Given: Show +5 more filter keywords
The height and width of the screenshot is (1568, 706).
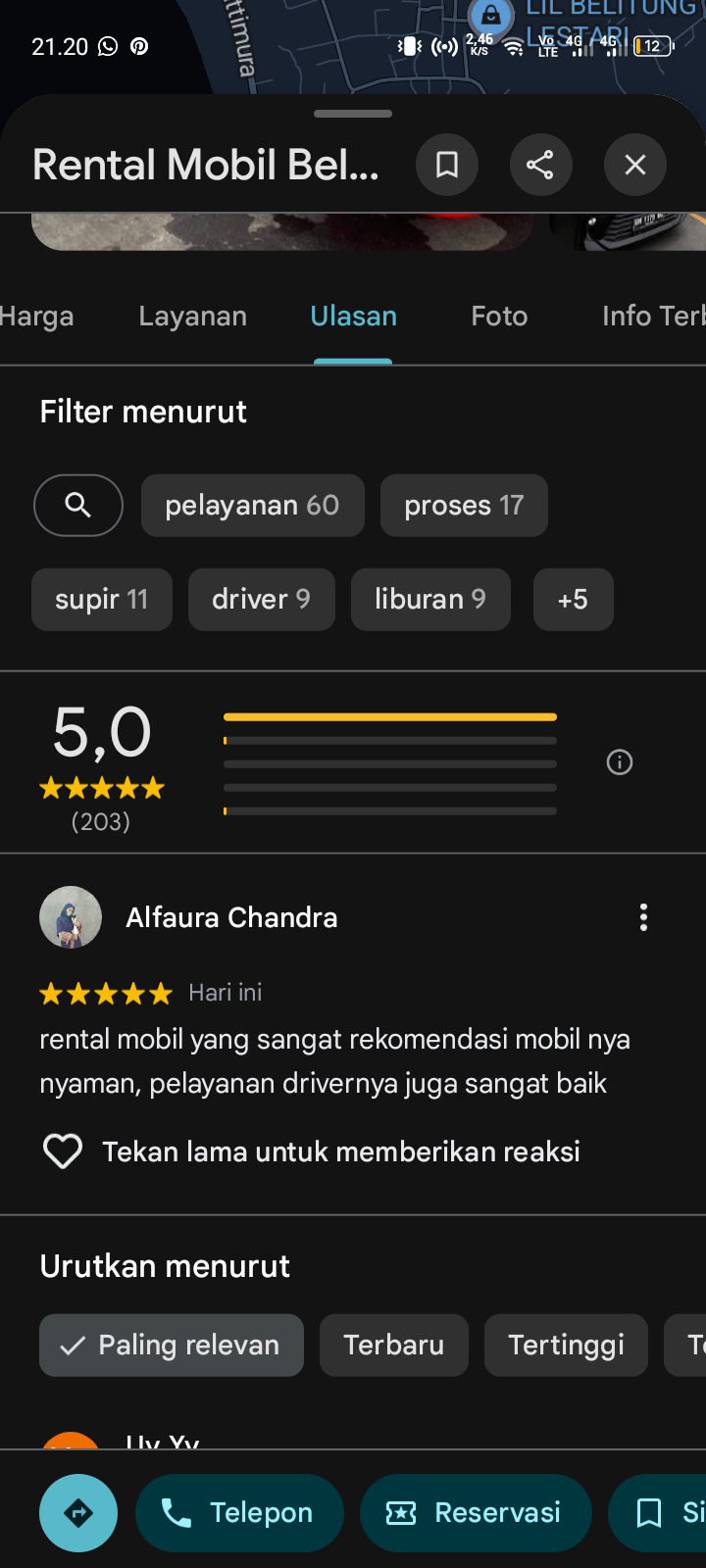Looking at the screenshot, I should pyautogui.click(x=573, y=600).
